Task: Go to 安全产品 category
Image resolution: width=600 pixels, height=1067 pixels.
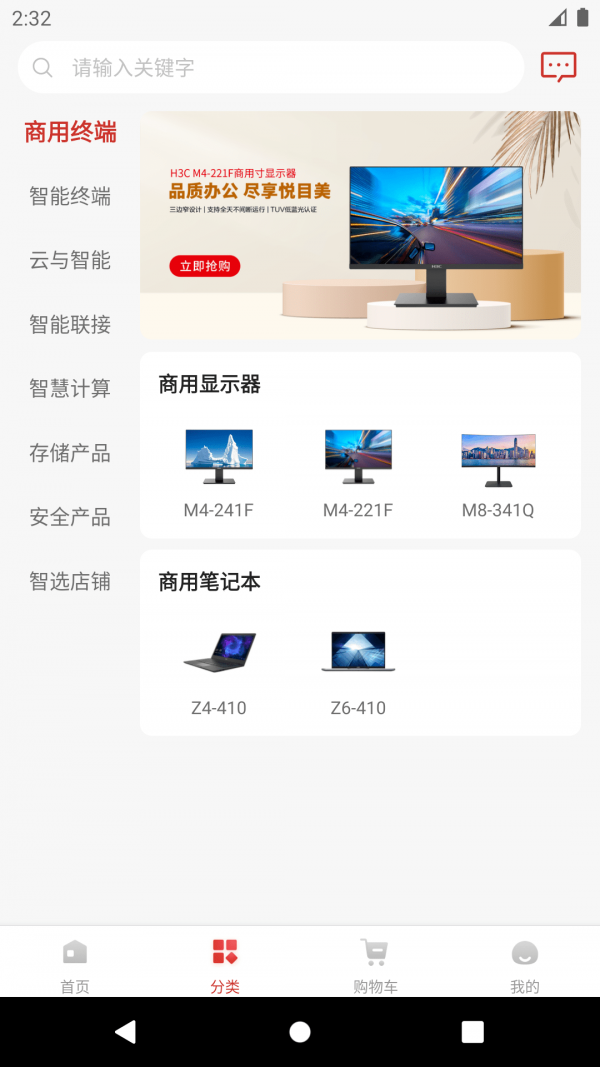Action: (x=70, y=517)
